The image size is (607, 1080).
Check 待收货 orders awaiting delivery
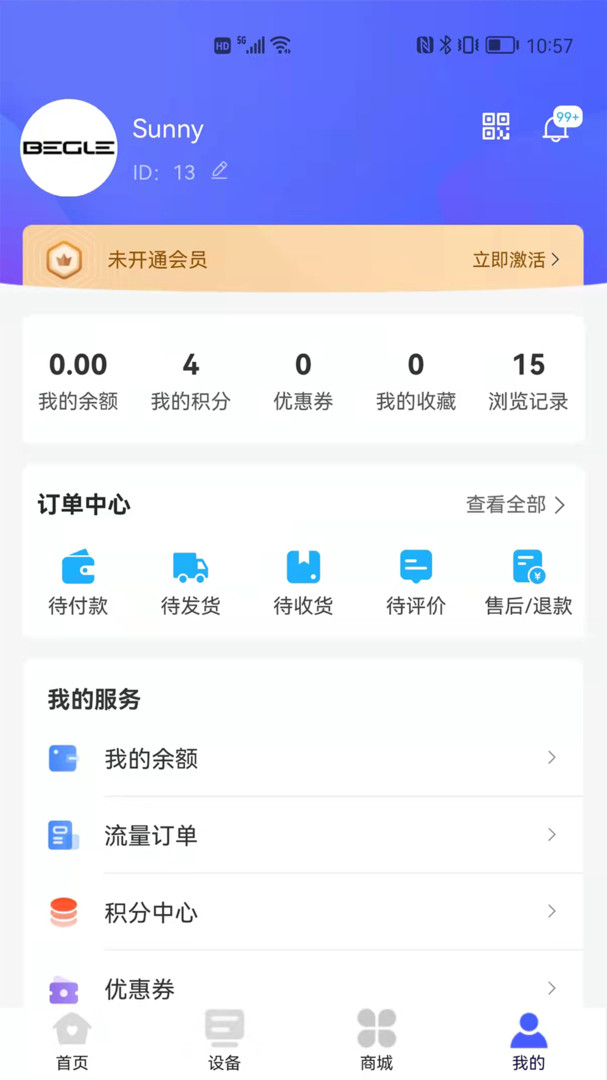[303, 582]
